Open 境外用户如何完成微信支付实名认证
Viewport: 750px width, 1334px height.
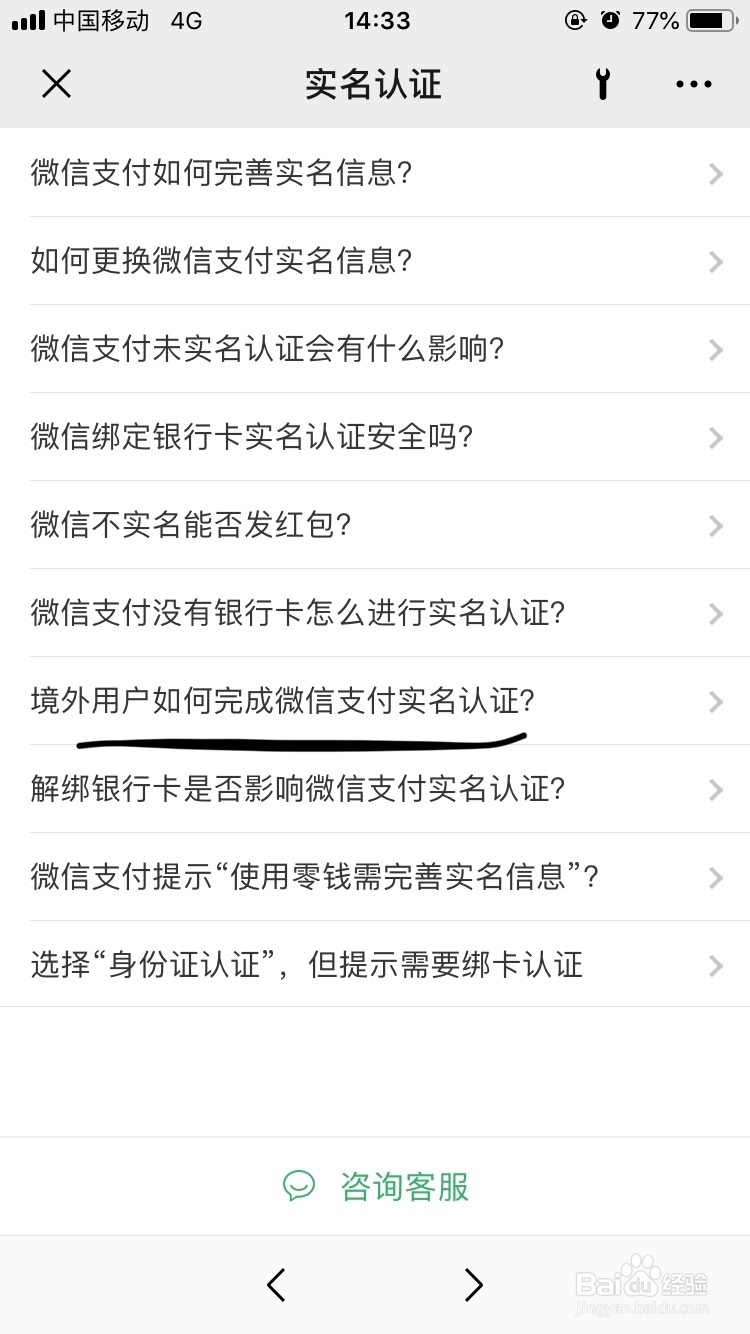375,702
